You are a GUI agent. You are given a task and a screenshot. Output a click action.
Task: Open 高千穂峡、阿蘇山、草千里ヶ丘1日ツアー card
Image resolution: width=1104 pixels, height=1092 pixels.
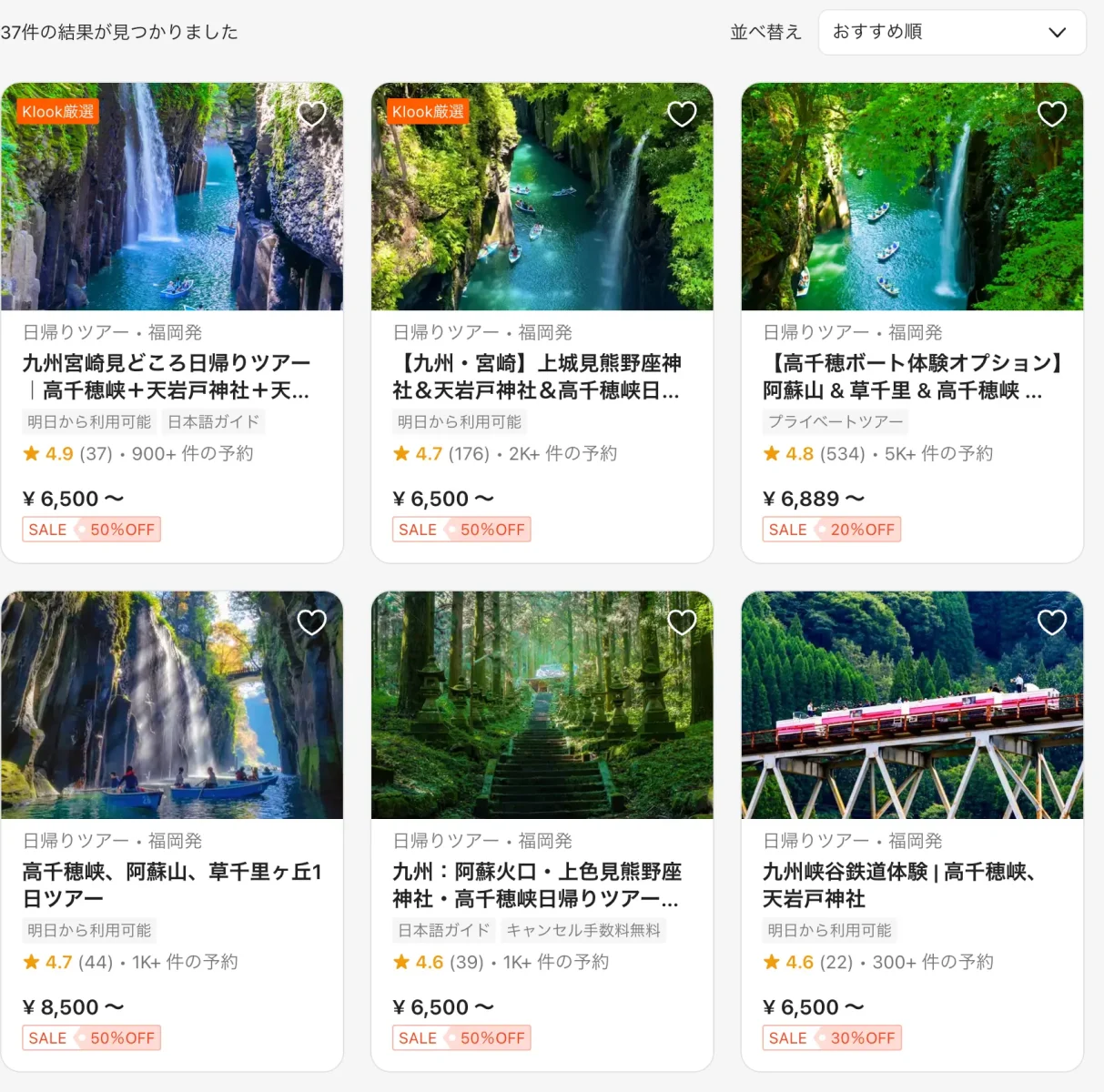pyautogui.click(x=171, y=885)
